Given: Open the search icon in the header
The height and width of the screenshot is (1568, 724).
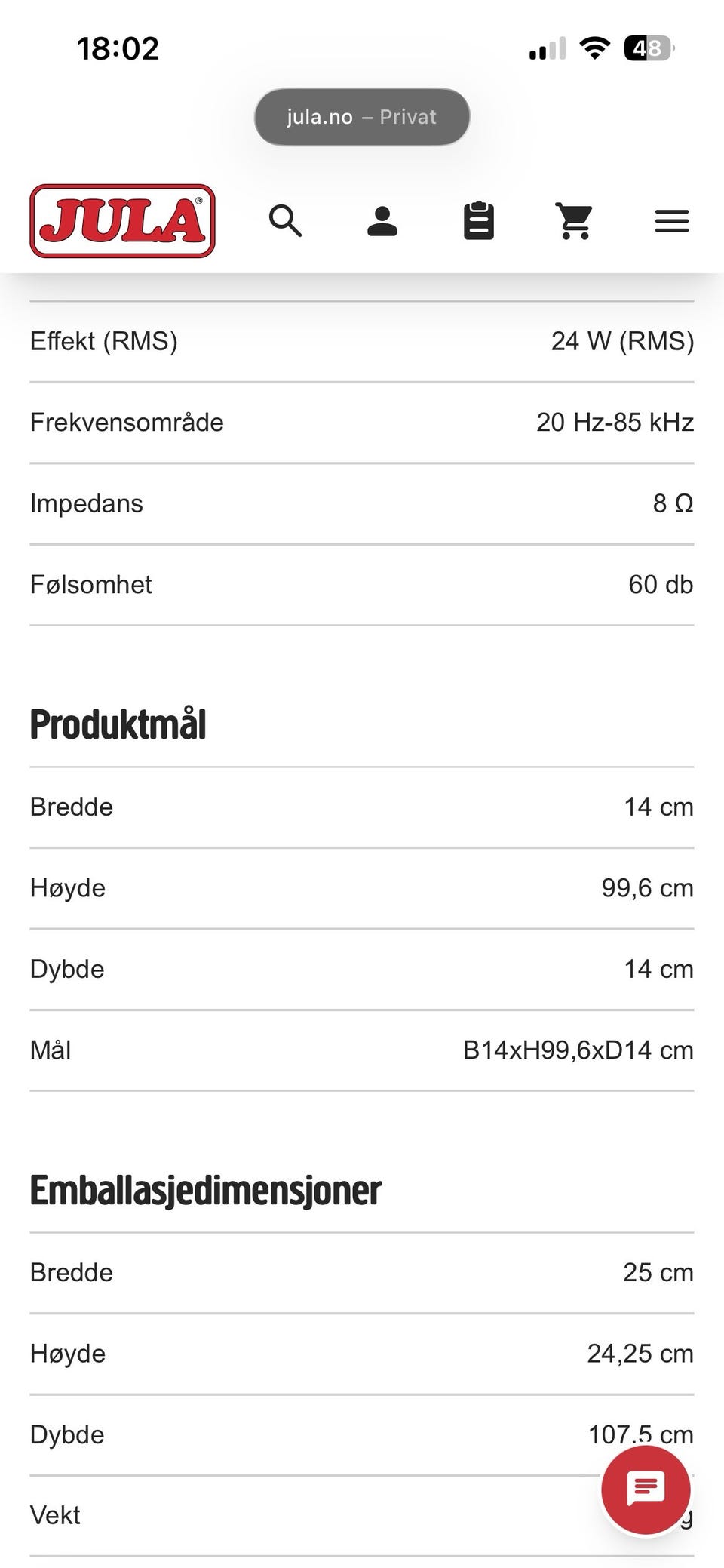Looking at the screenshot, I should pos(286,221).
